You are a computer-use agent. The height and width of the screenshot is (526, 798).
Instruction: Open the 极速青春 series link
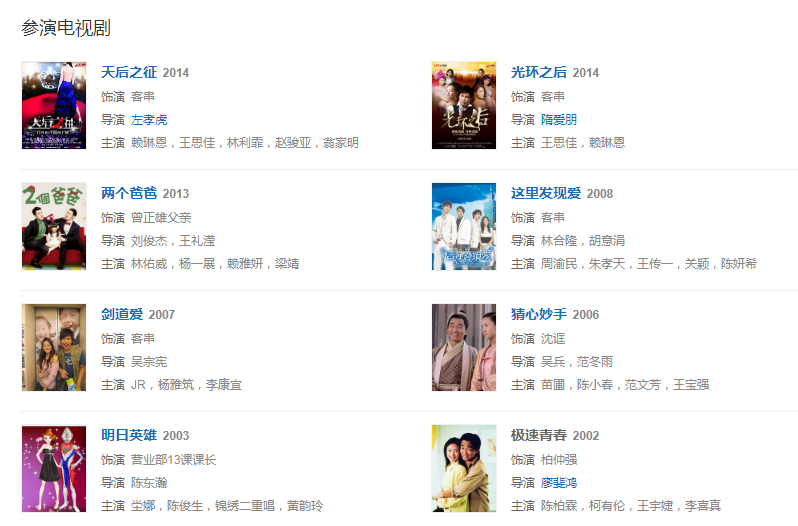539,435
